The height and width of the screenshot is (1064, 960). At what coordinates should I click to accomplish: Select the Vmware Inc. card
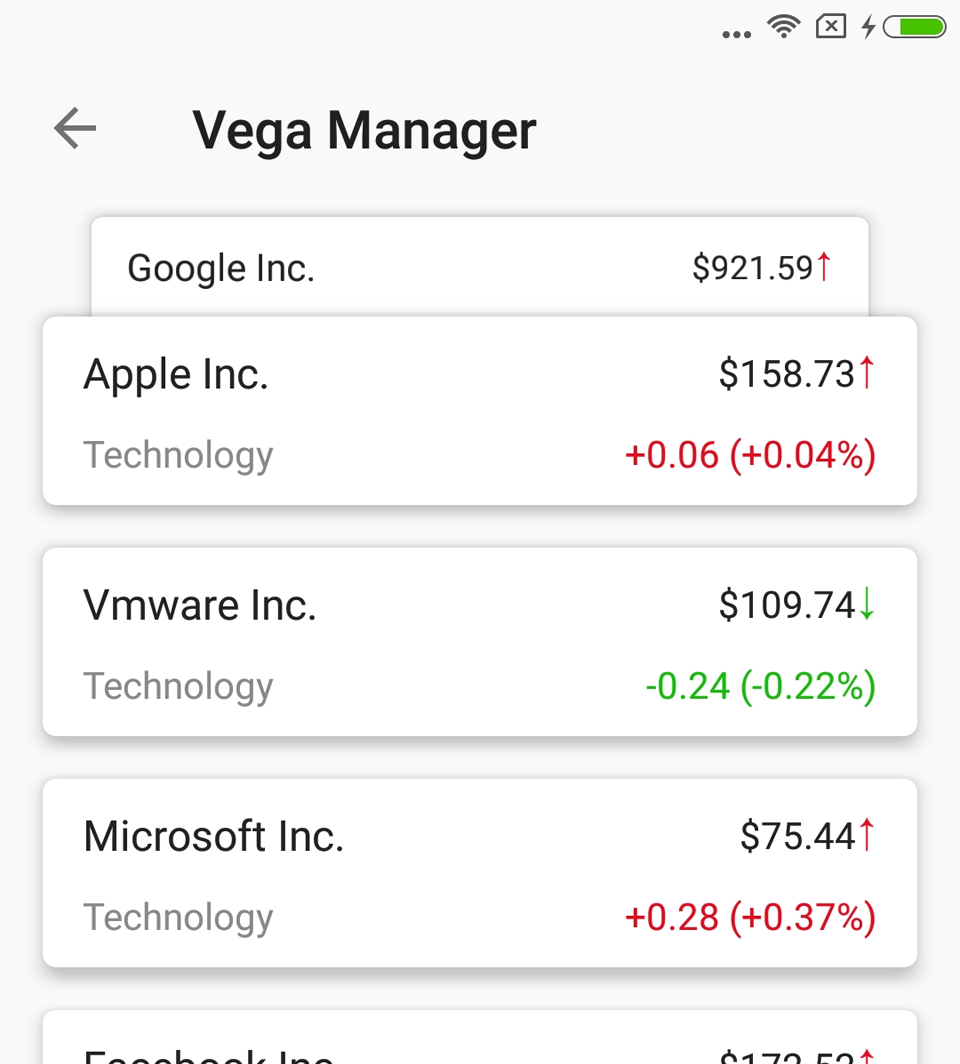(479, 642)
